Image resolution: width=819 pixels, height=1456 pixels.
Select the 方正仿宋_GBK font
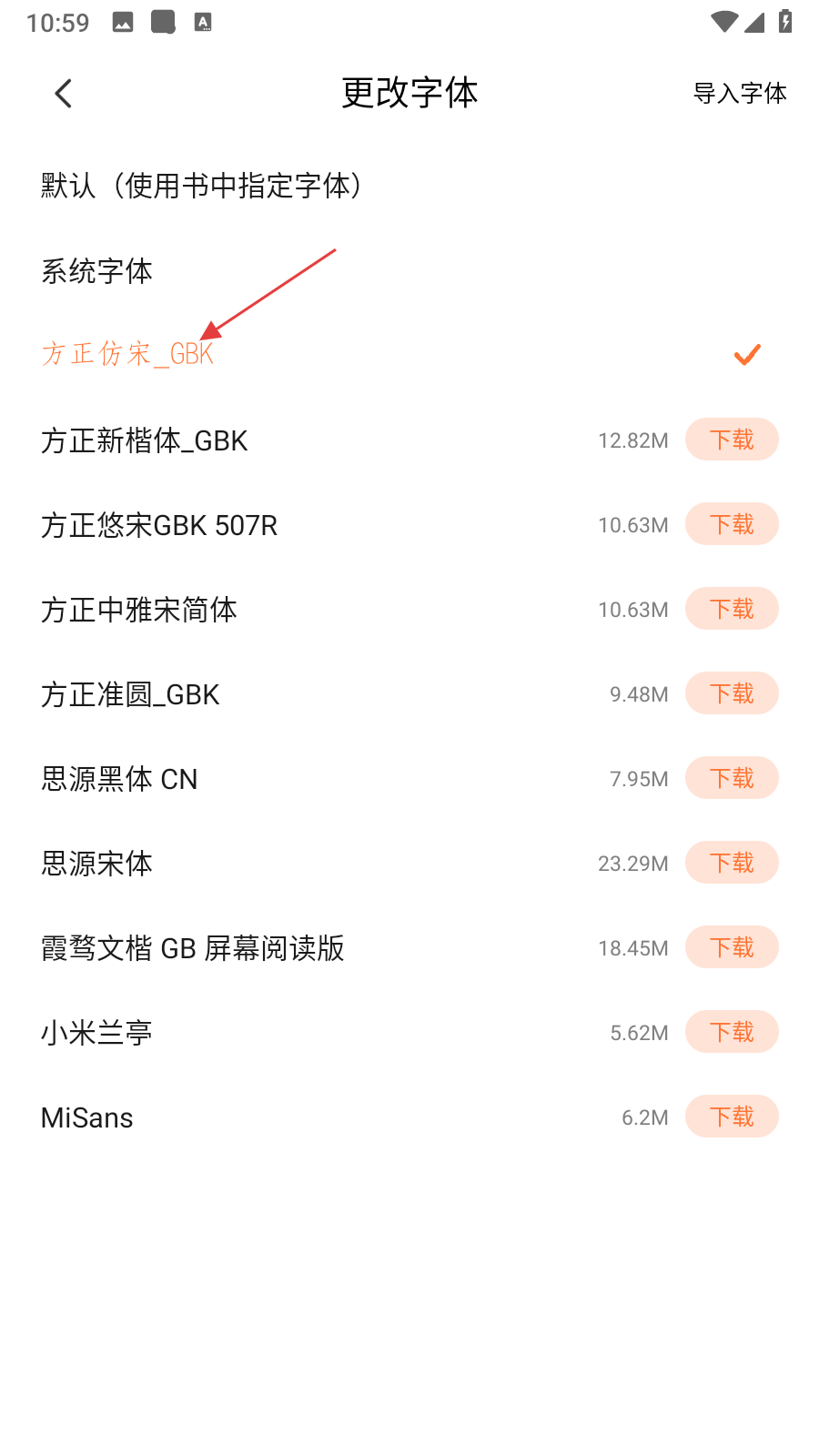(x=409, y=355)
